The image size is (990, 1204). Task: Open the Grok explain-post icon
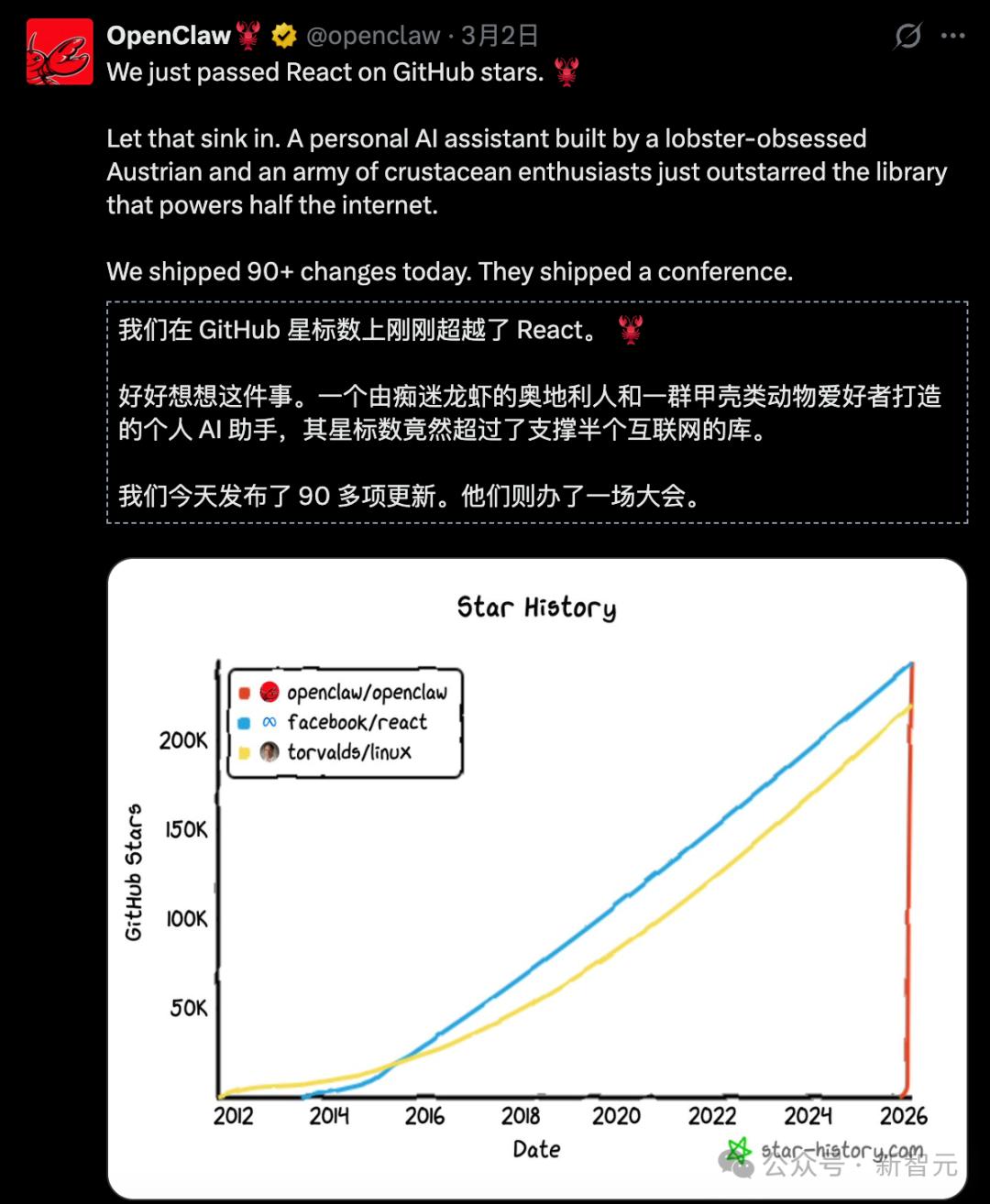(907, 36)
